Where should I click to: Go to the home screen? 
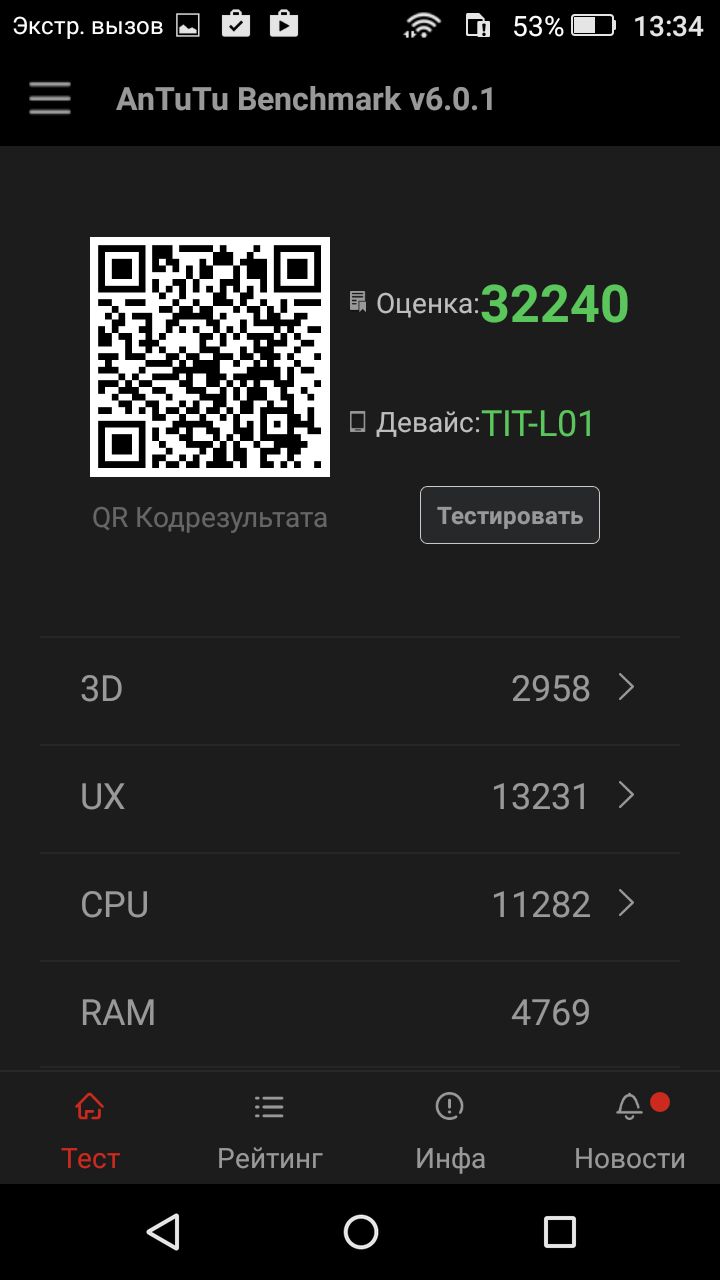click(x=360, y=1232)
